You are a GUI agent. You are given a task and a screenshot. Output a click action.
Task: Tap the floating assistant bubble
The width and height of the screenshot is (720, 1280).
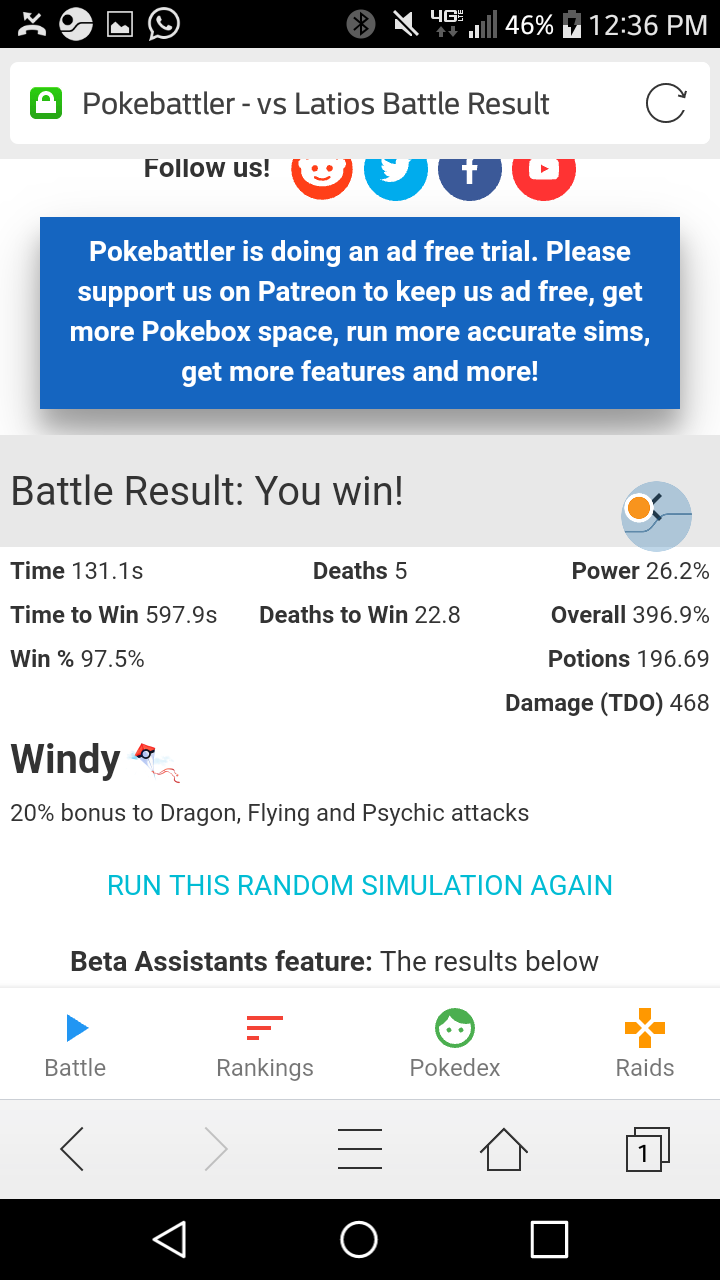click(x=656, y=516)
